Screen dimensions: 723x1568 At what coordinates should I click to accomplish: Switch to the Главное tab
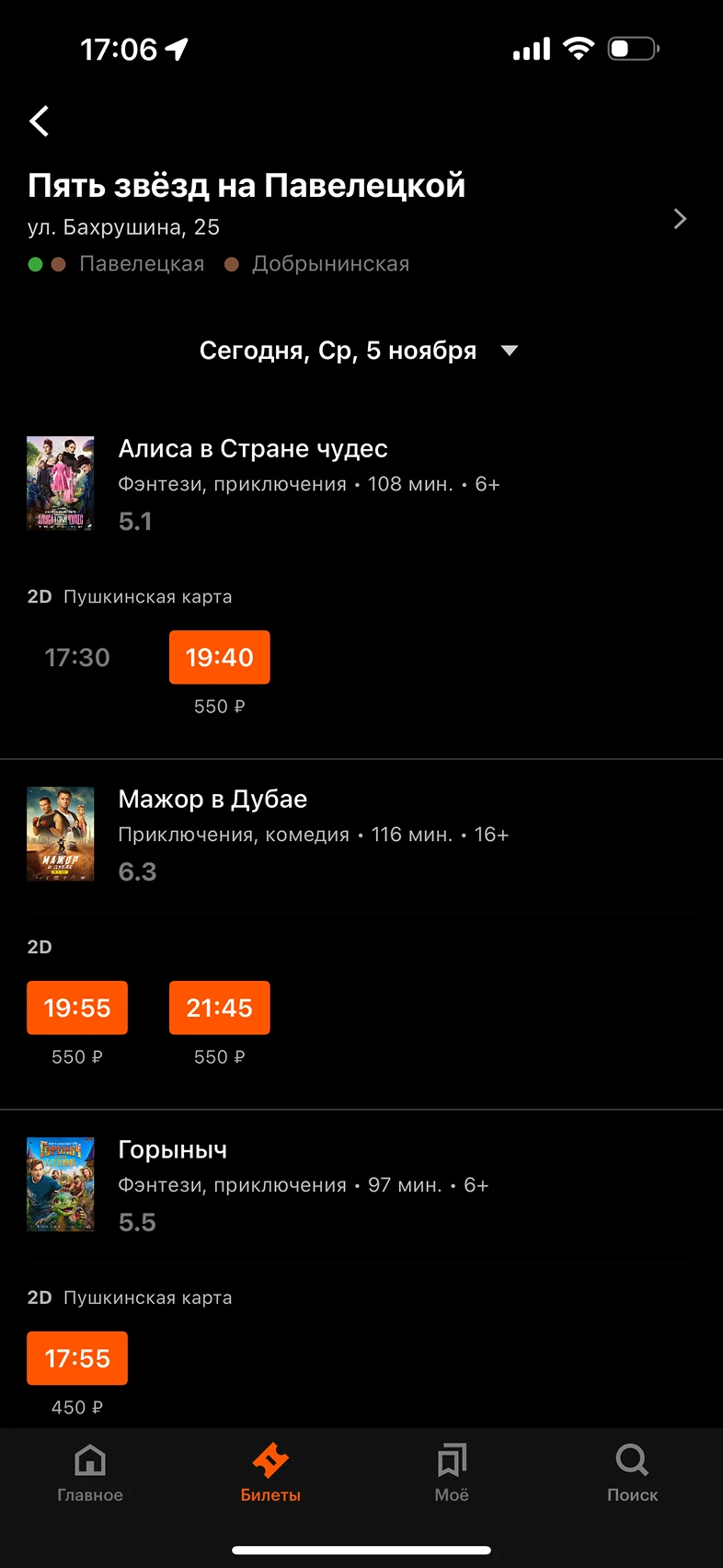(90, 1472)
